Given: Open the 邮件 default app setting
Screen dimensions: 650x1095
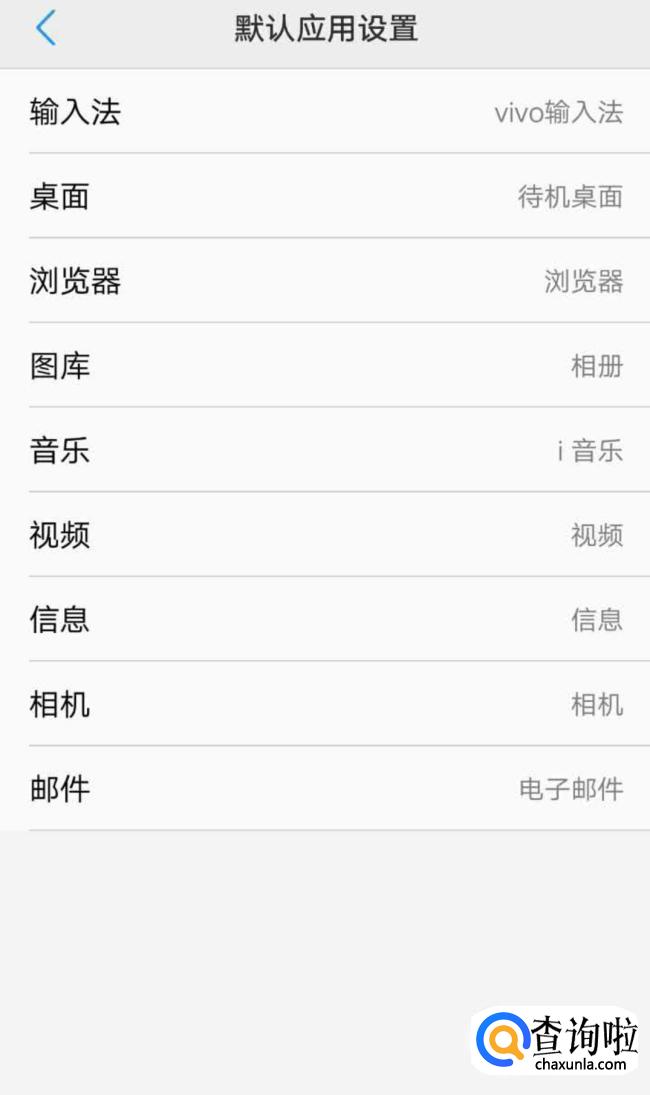Looking at the screenshot, I should (x=325, y=788).
